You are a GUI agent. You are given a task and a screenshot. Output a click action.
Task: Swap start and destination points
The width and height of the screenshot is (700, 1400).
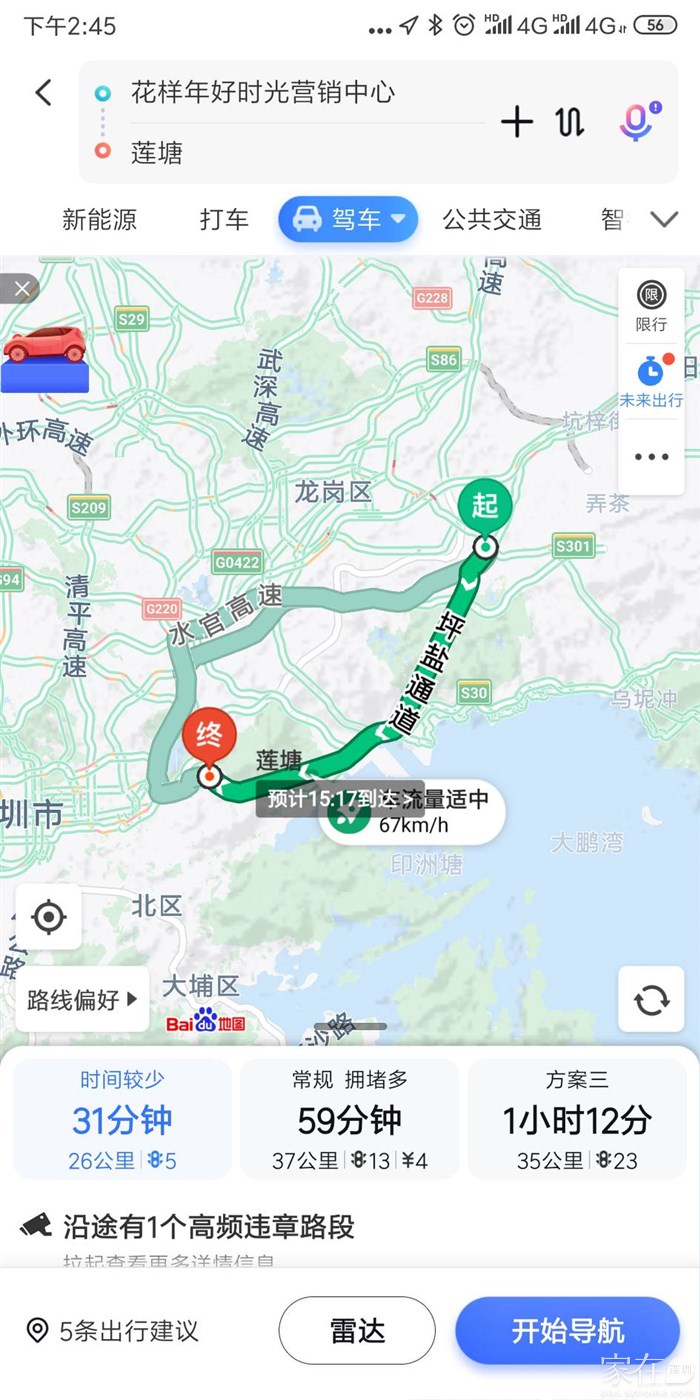570,122
